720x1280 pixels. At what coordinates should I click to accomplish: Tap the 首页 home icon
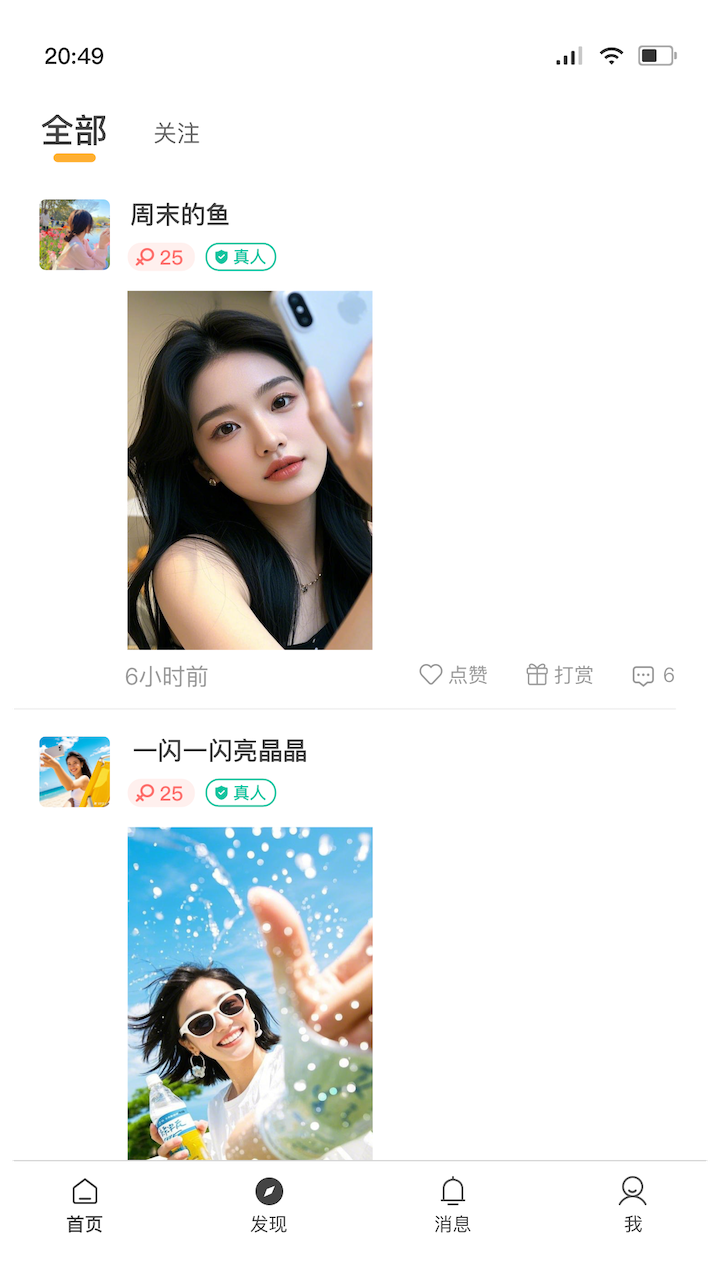click(x=86, y=1190)
